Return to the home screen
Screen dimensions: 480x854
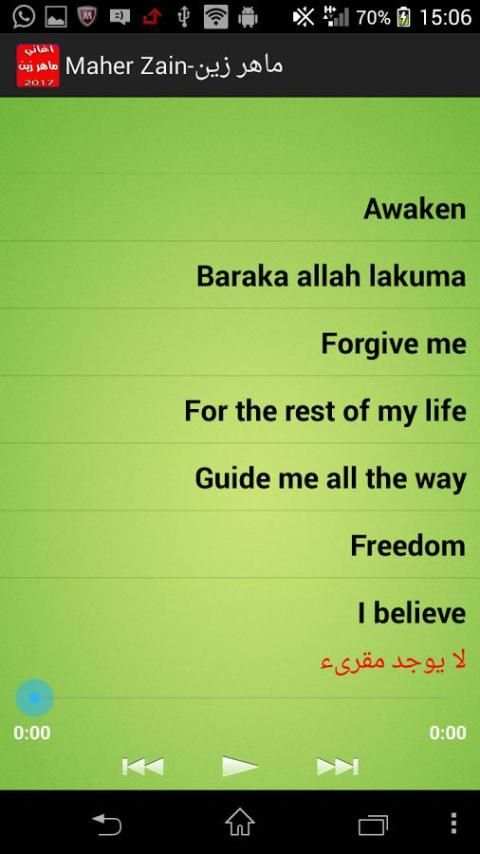tap(240, 822)
